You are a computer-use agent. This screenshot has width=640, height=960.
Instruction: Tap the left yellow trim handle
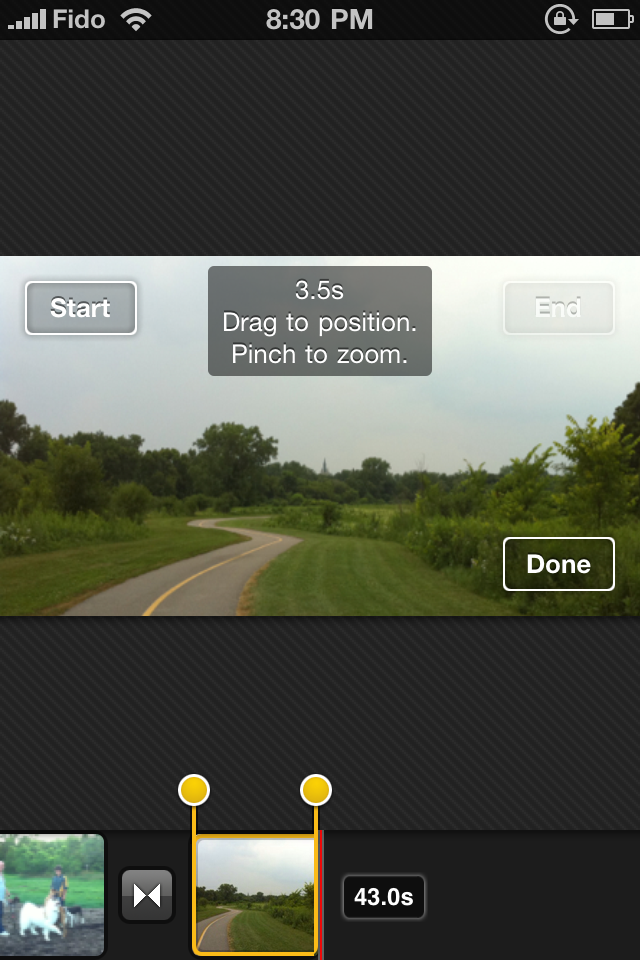point(193,791)
